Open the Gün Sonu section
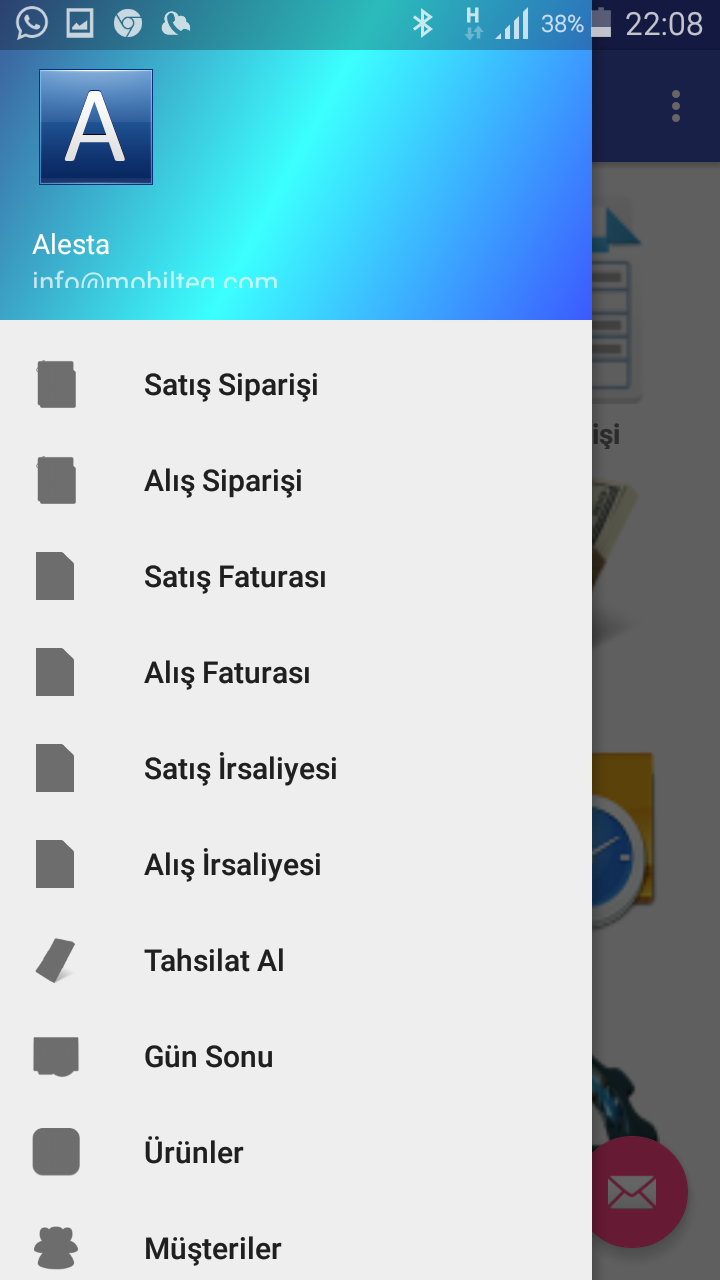Viewport: 720px width, 1280px height. (296, 1056)
